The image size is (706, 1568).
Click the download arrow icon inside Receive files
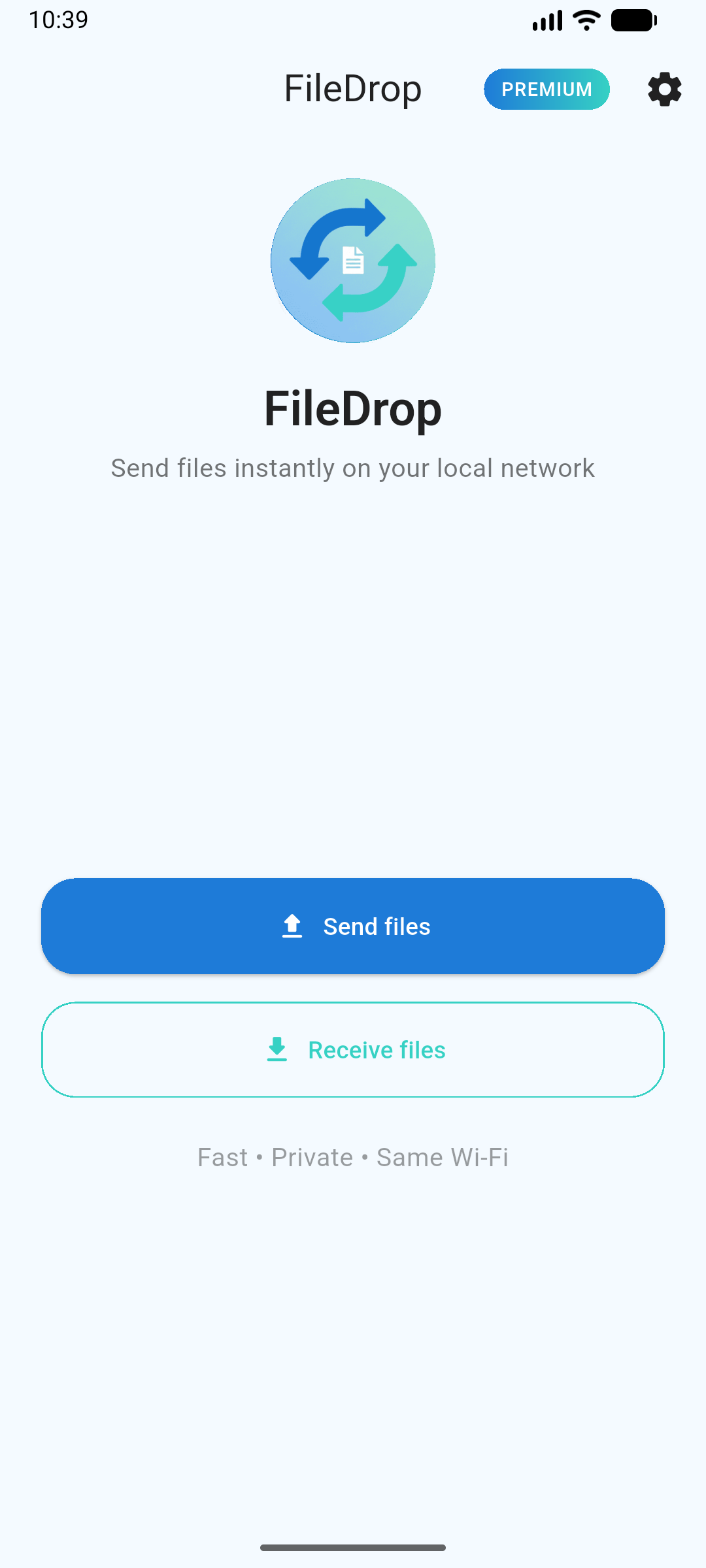click(277, 1050)
